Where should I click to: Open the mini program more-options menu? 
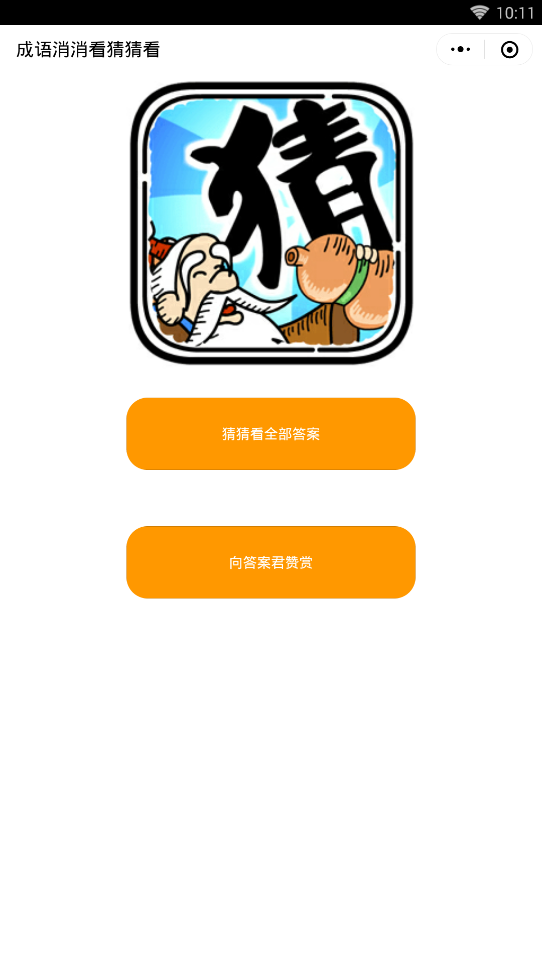coord(460,49)
